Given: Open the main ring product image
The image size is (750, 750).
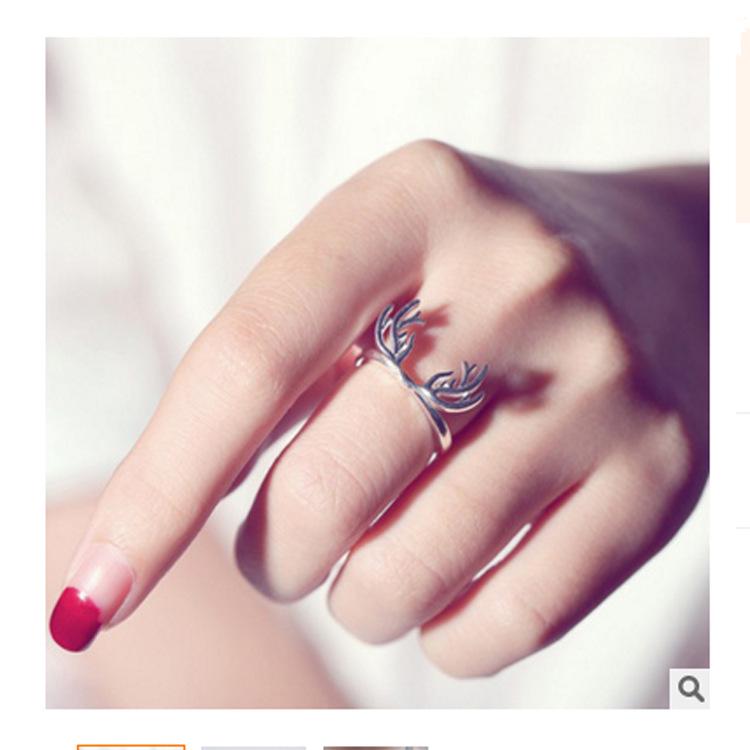Looking at the screenshot, I should (x=377, y=372).
